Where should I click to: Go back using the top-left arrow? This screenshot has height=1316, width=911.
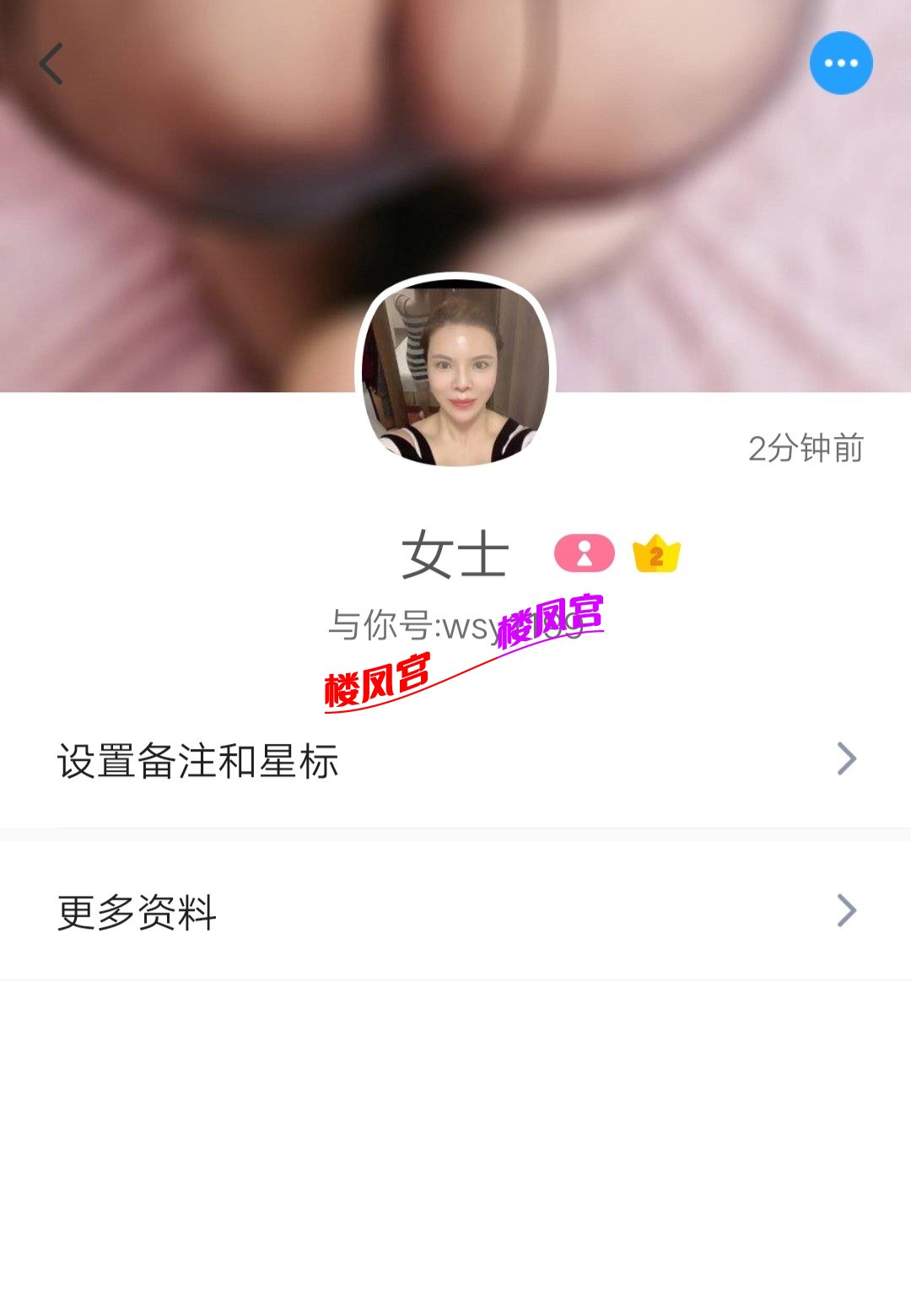[x=51, y=64]
